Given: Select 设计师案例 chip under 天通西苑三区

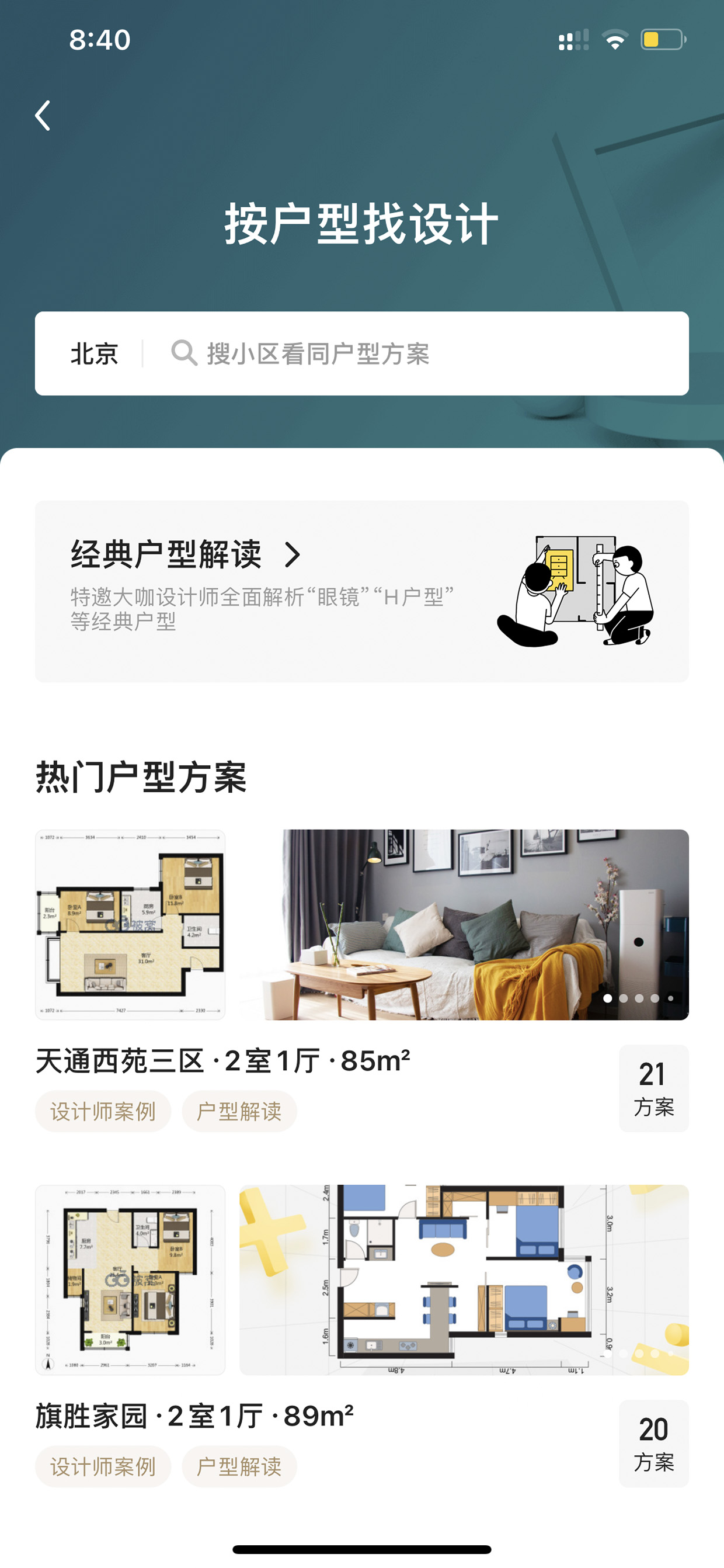Looking at the screenshot, I should click(103, 1112).
